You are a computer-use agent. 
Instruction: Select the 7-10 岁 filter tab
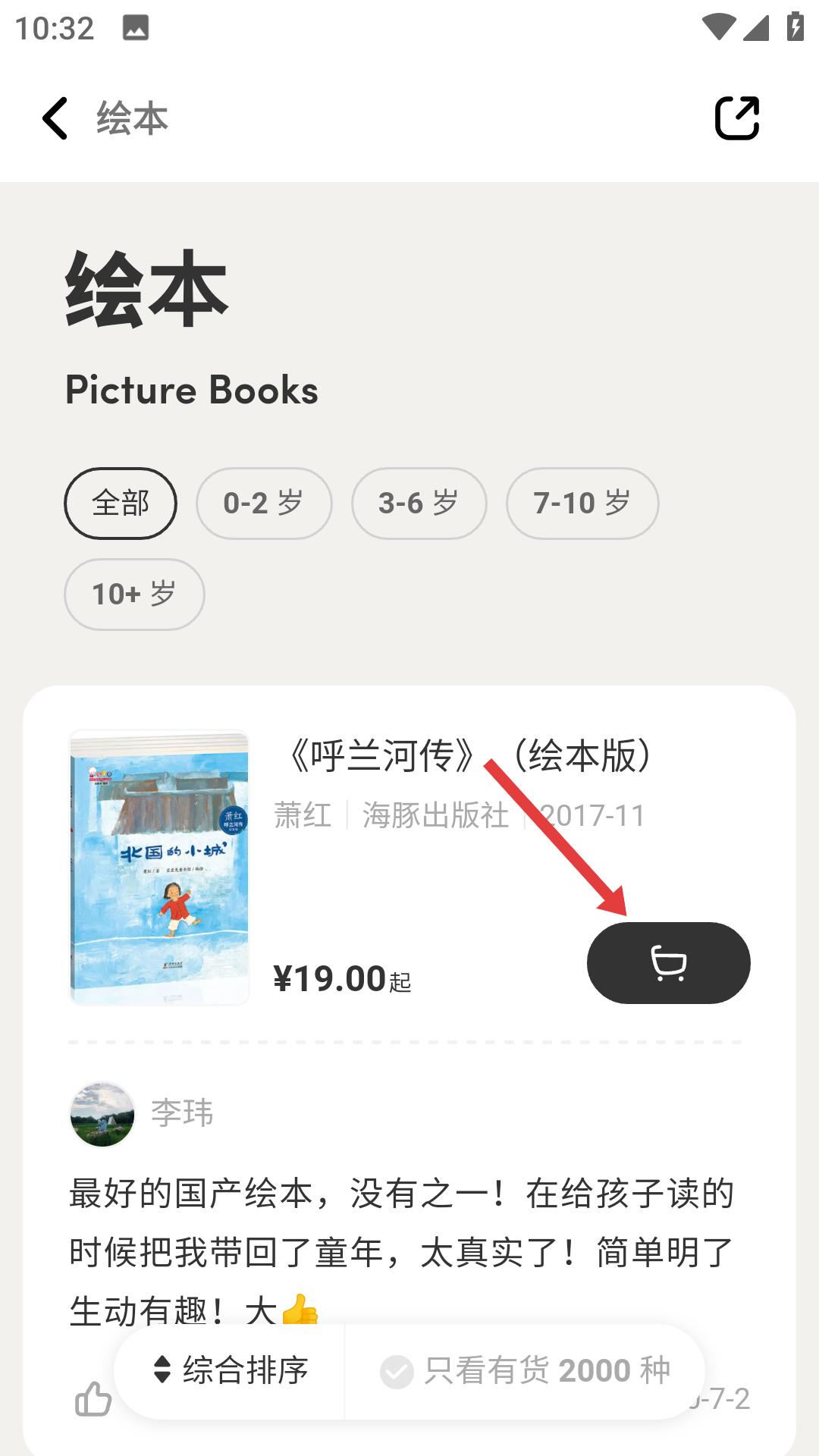click(582, 503)
